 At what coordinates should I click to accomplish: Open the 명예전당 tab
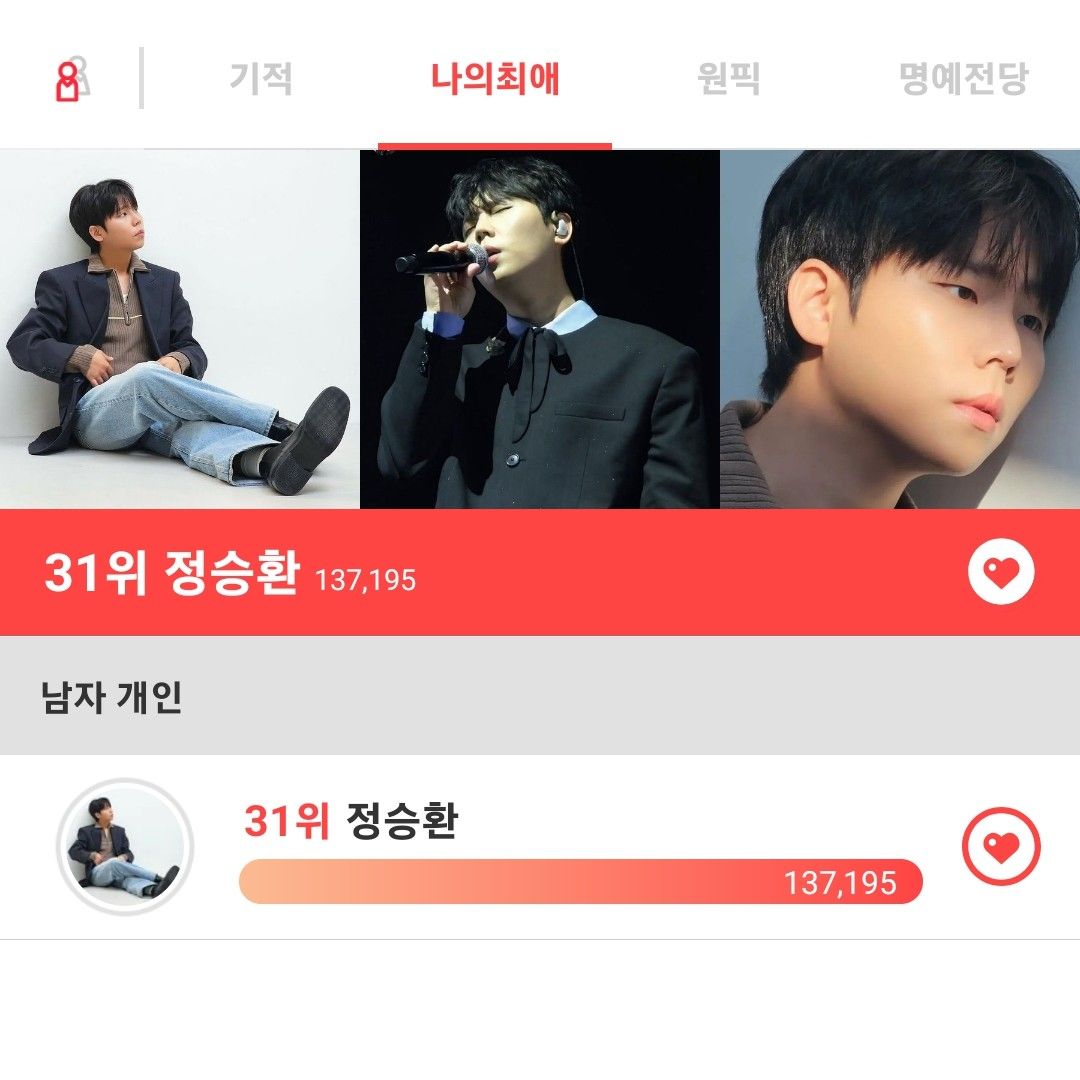(963, 79)
